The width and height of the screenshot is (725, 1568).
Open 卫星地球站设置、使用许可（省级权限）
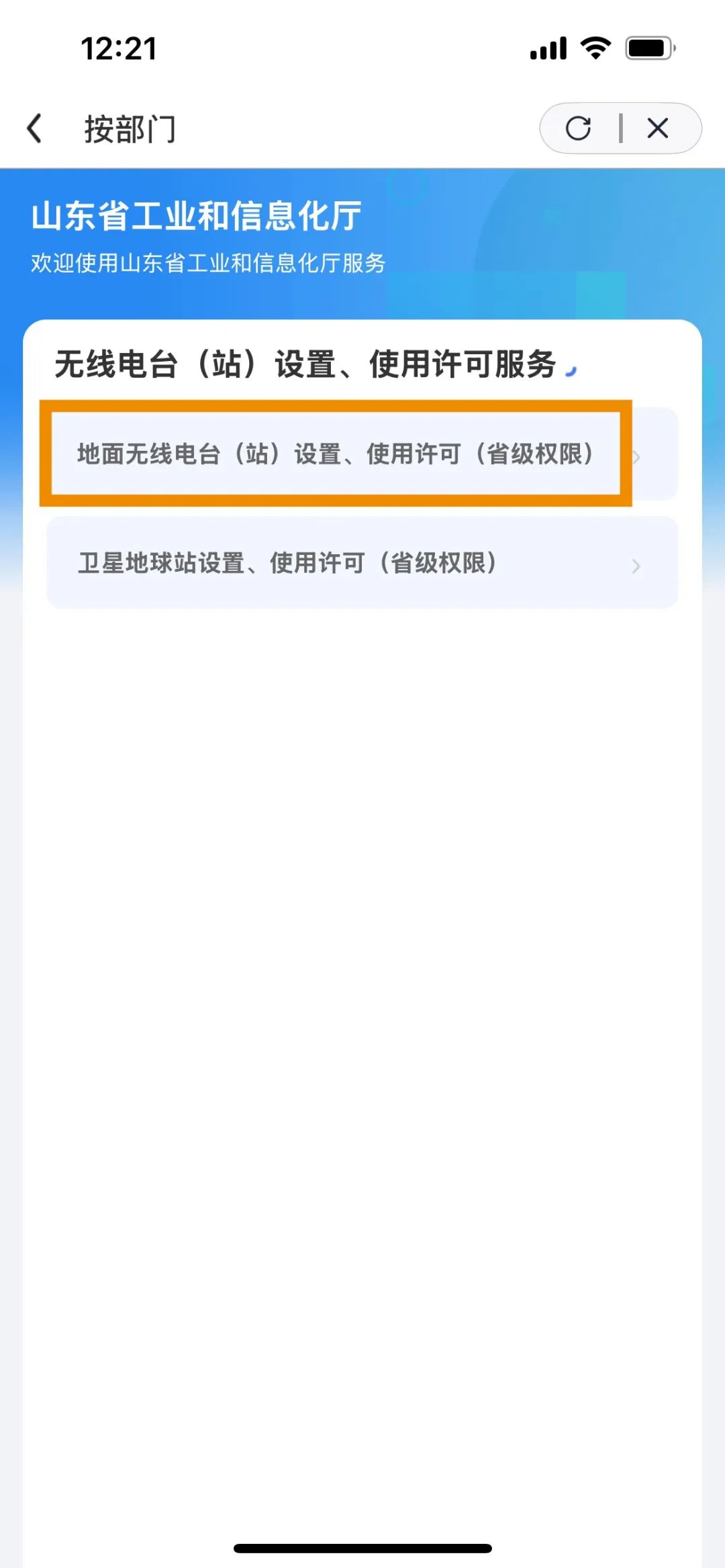point(362,563)
